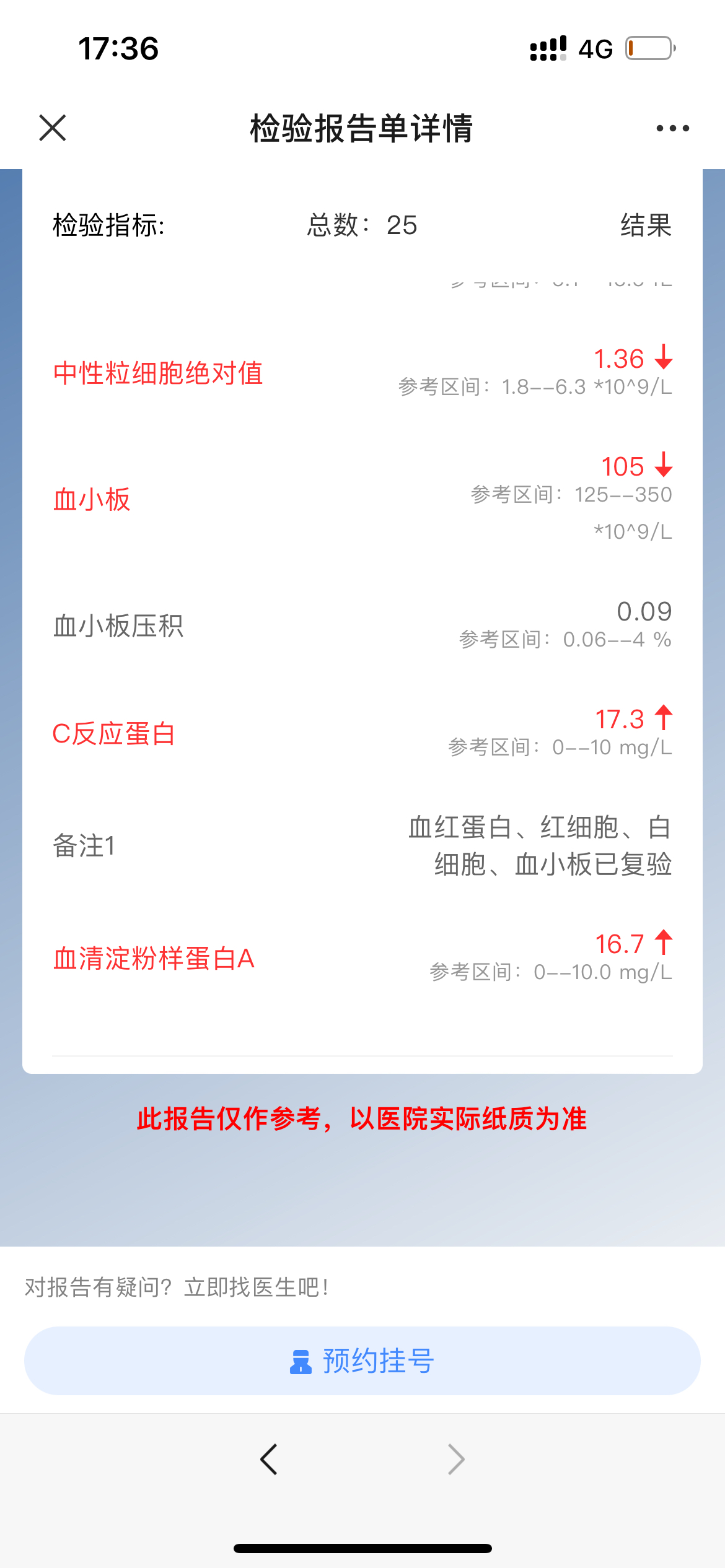Go back with the bottom browser arrow

pos(269,1460)
